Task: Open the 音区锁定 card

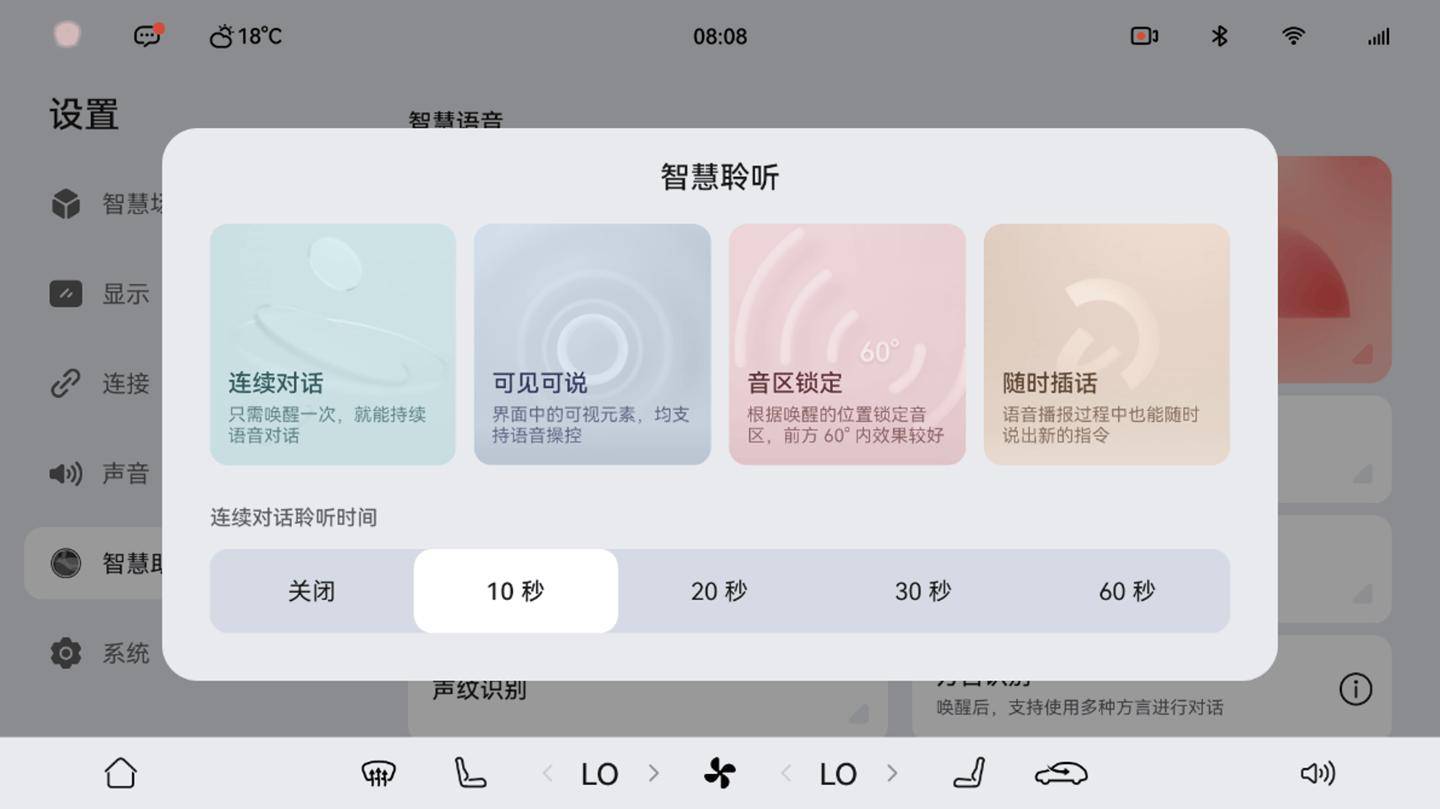Action: [847, 344]
